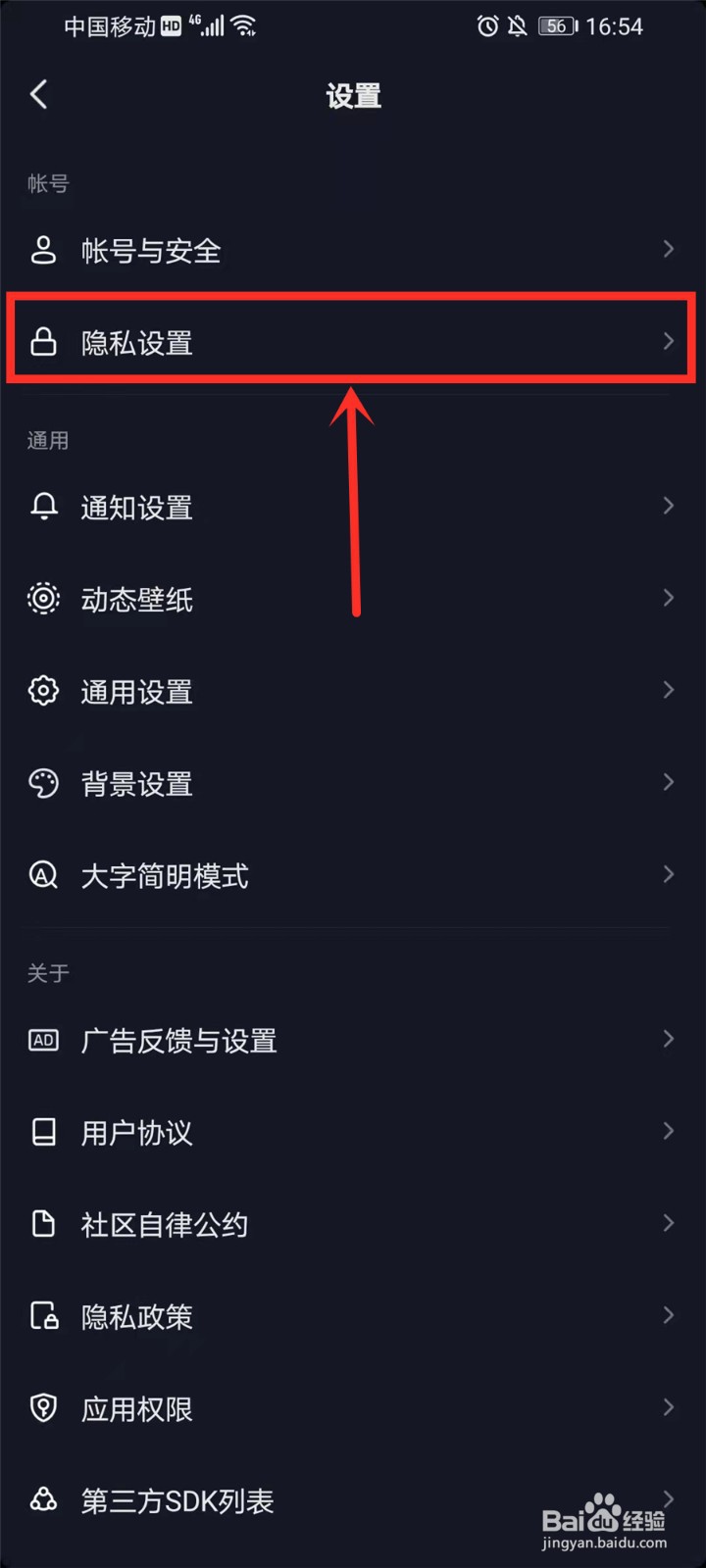Tap the back arrow to leave settings

point(39,94)
